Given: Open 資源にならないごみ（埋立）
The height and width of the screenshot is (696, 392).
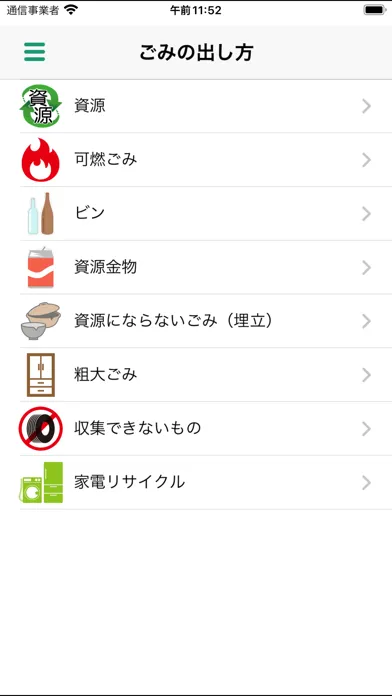Looking at the screenshot, I should 196,321.
